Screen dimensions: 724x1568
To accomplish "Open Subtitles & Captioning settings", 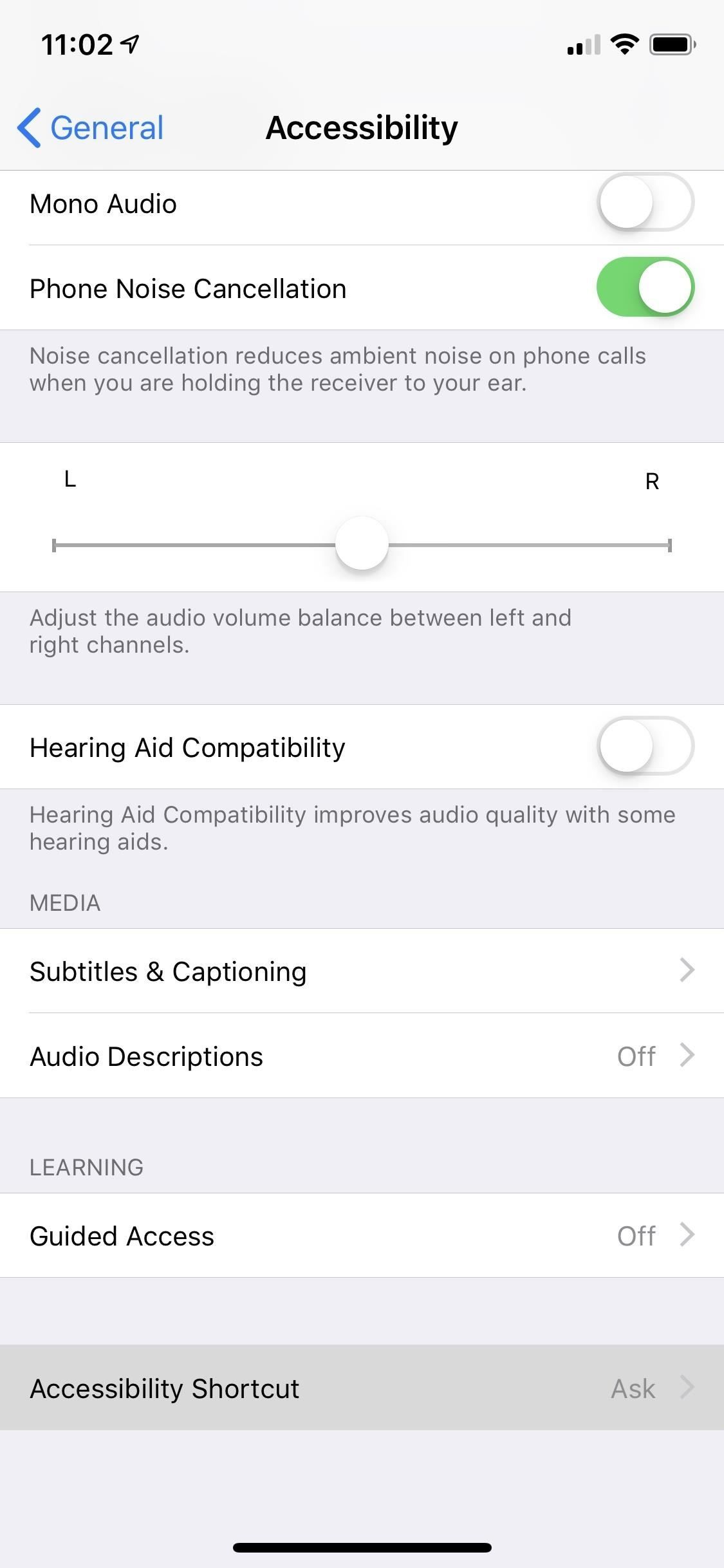I will [x=362, y=971].
